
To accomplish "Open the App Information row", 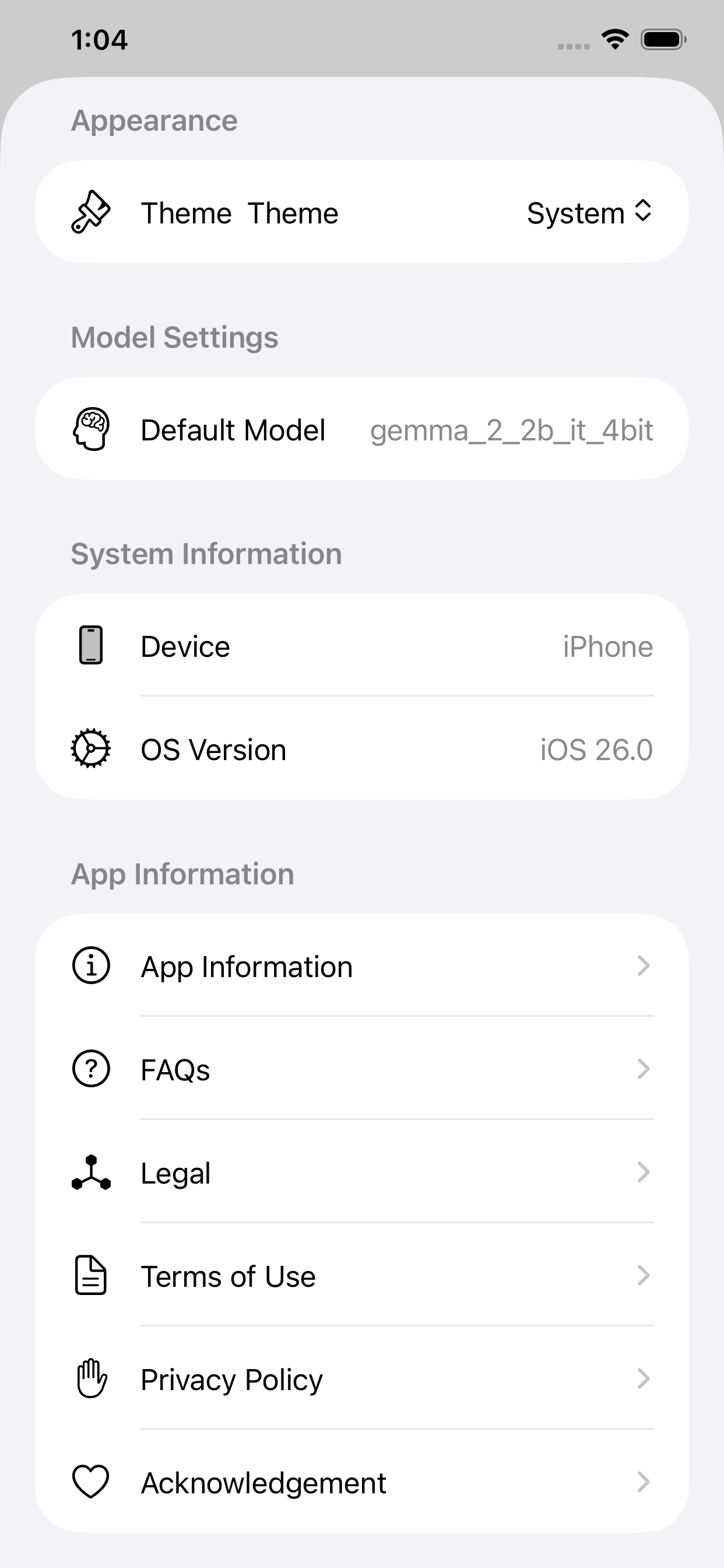I will click(361, 966).
